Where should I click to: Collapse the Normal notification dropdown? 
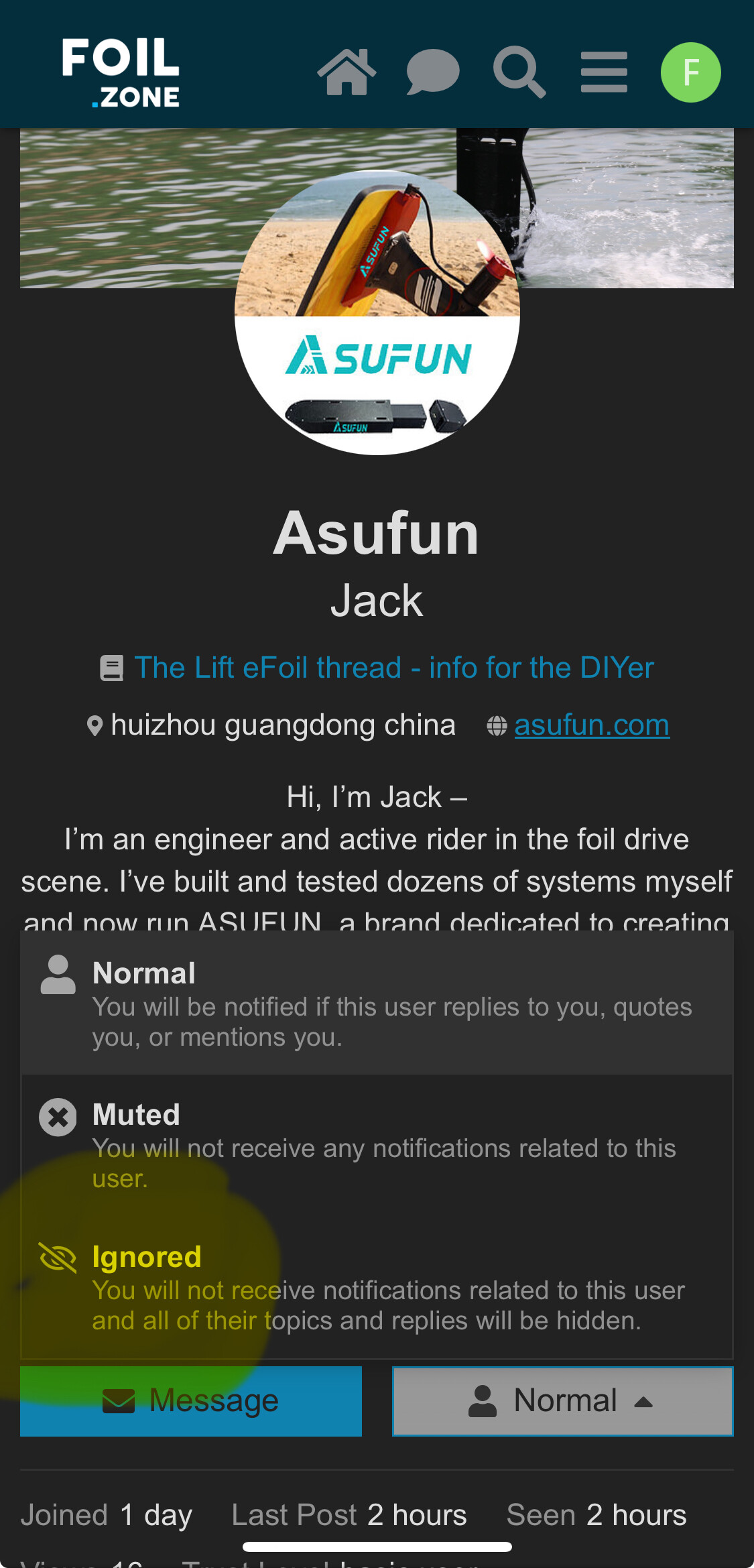[x=562, y=1401]
